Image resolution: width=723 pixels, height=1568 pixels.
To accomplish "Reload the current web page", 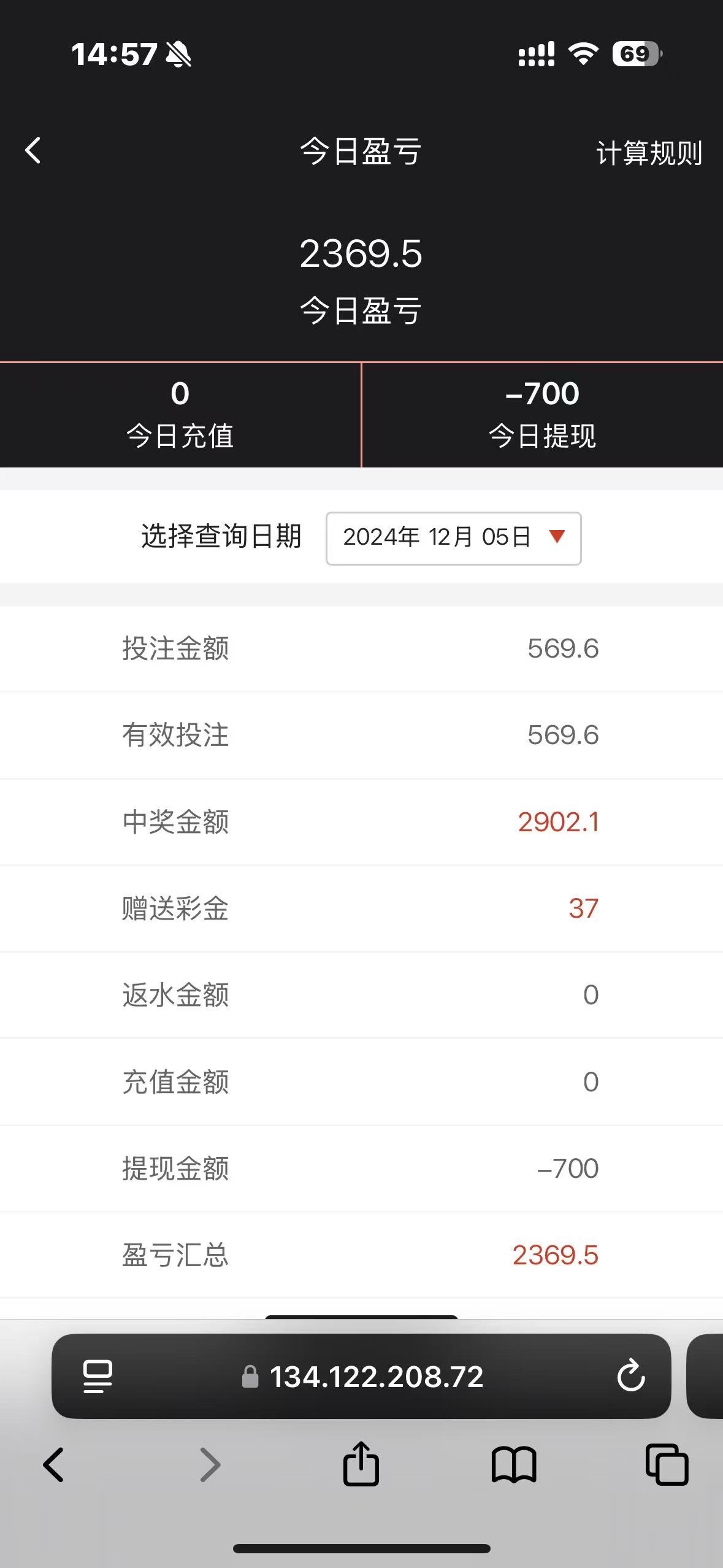I will [x=630, y=1376].
